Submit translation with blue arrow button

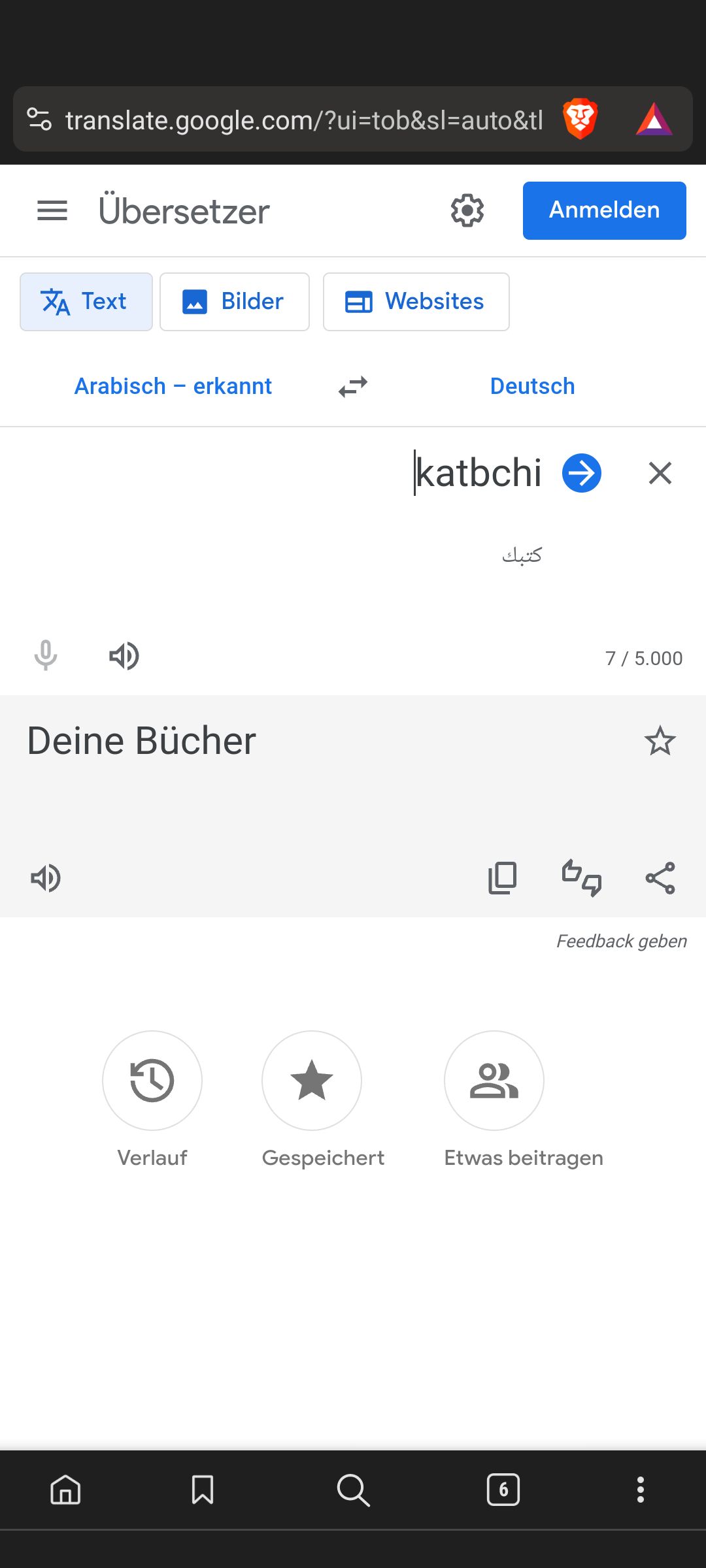(x=581, y=473)
